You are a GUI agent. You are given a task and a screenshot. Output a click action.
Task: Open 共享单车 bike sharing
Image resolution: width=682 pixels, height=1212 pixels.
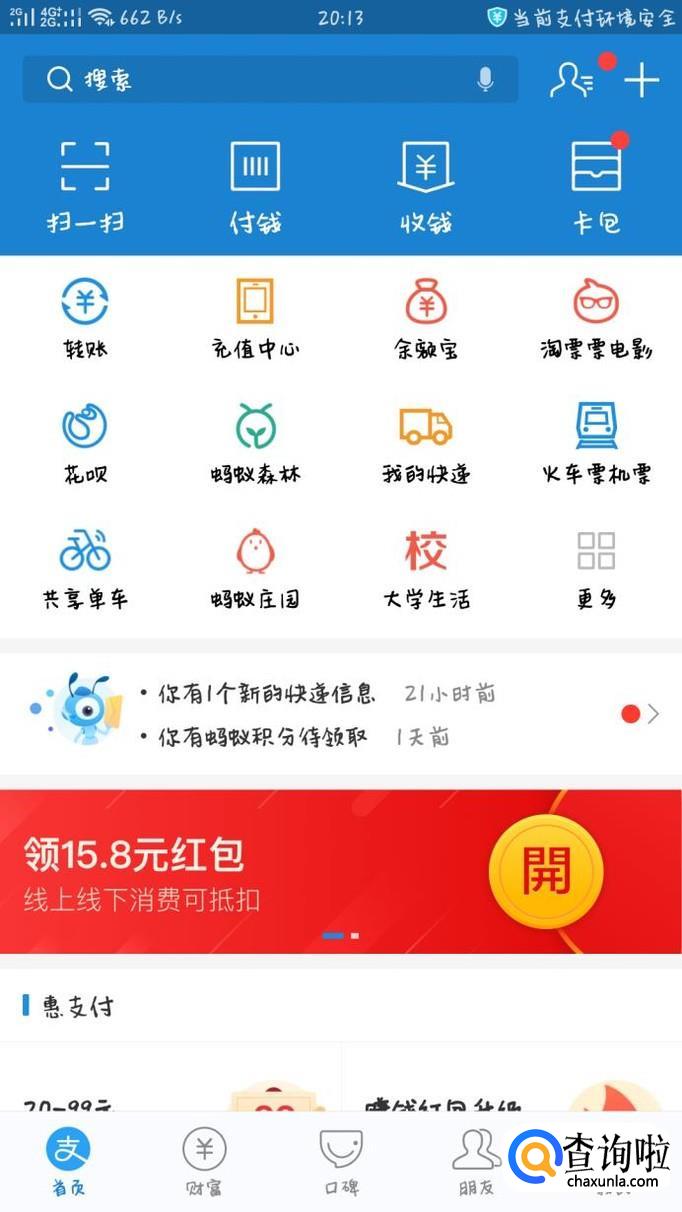[85, 569]
